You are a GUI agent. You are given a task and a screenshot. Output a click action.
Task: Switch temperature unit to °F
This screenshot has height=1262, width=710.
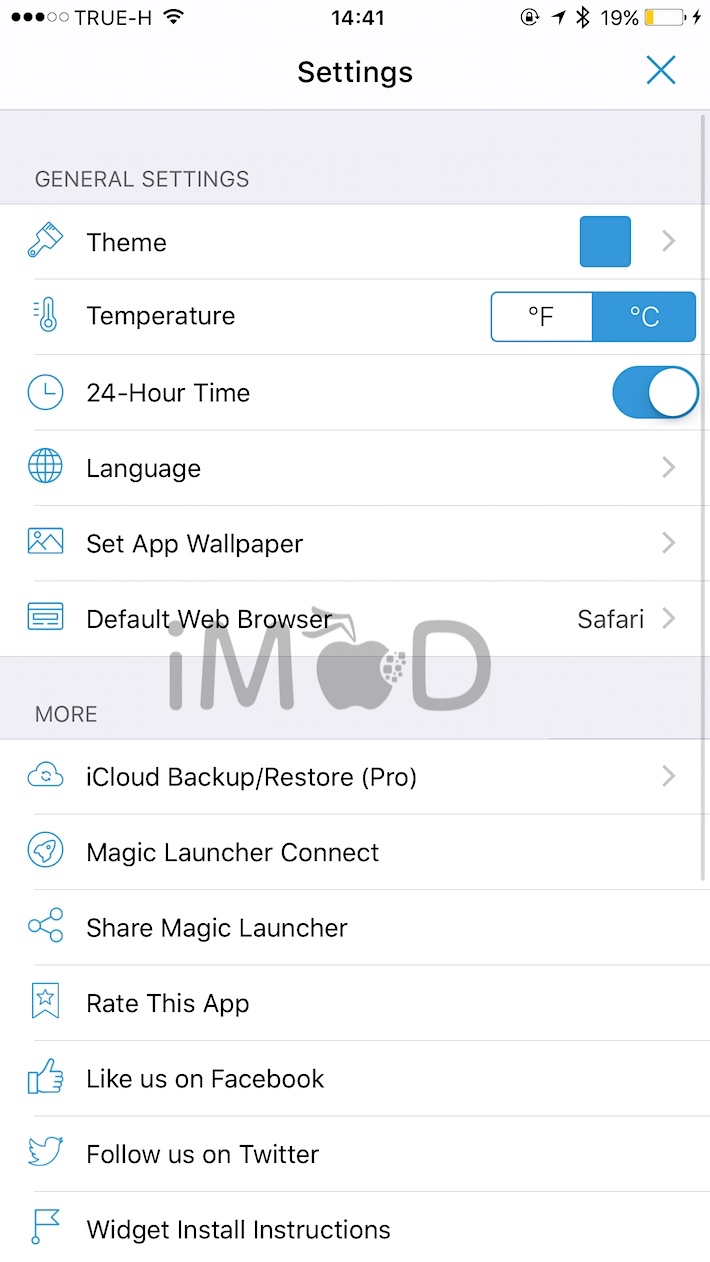541,317
